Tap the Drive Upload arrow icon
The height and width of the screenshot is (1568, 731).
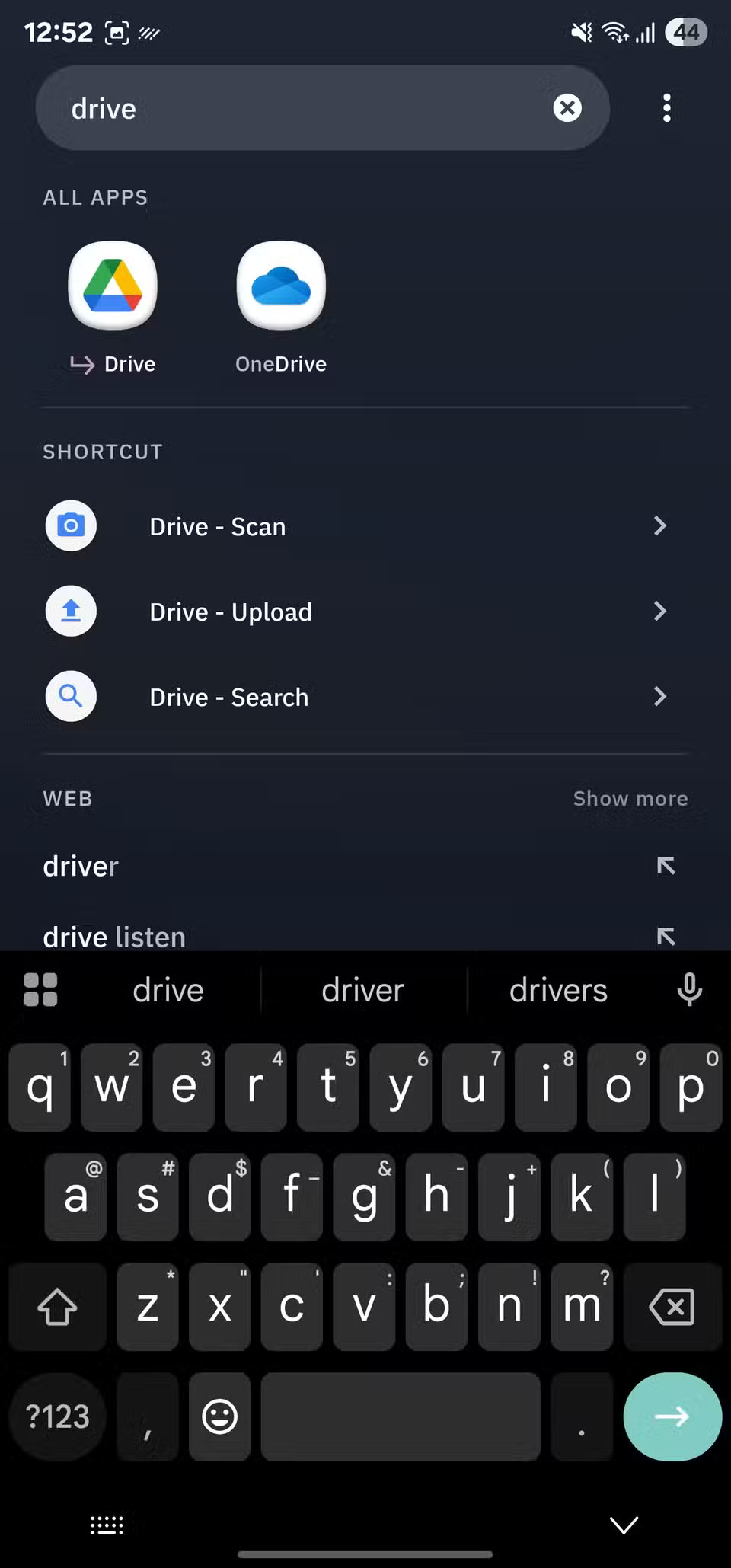(x=70, y=611)
